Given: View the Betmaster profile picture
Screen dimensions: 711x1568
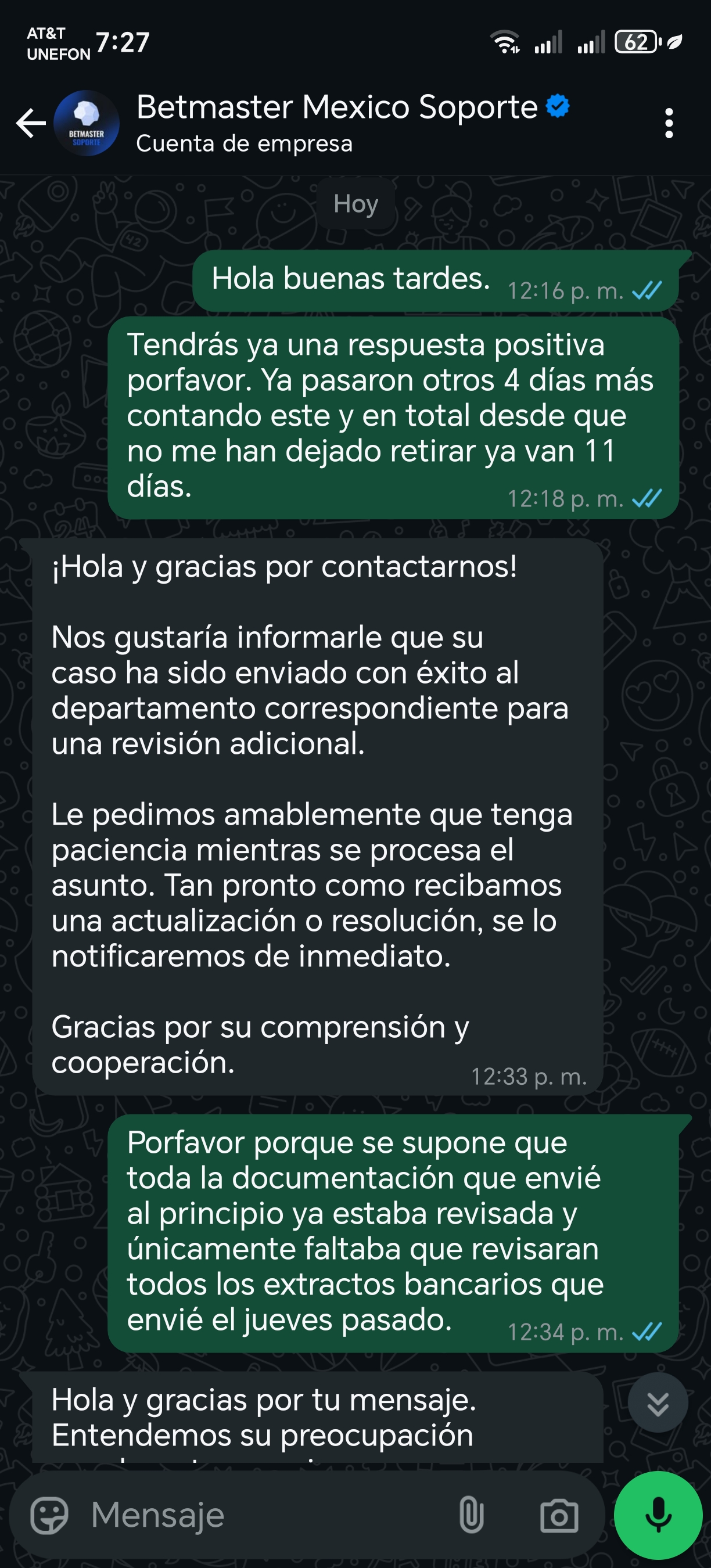Looking at the screenshot, I should point(87,124).
